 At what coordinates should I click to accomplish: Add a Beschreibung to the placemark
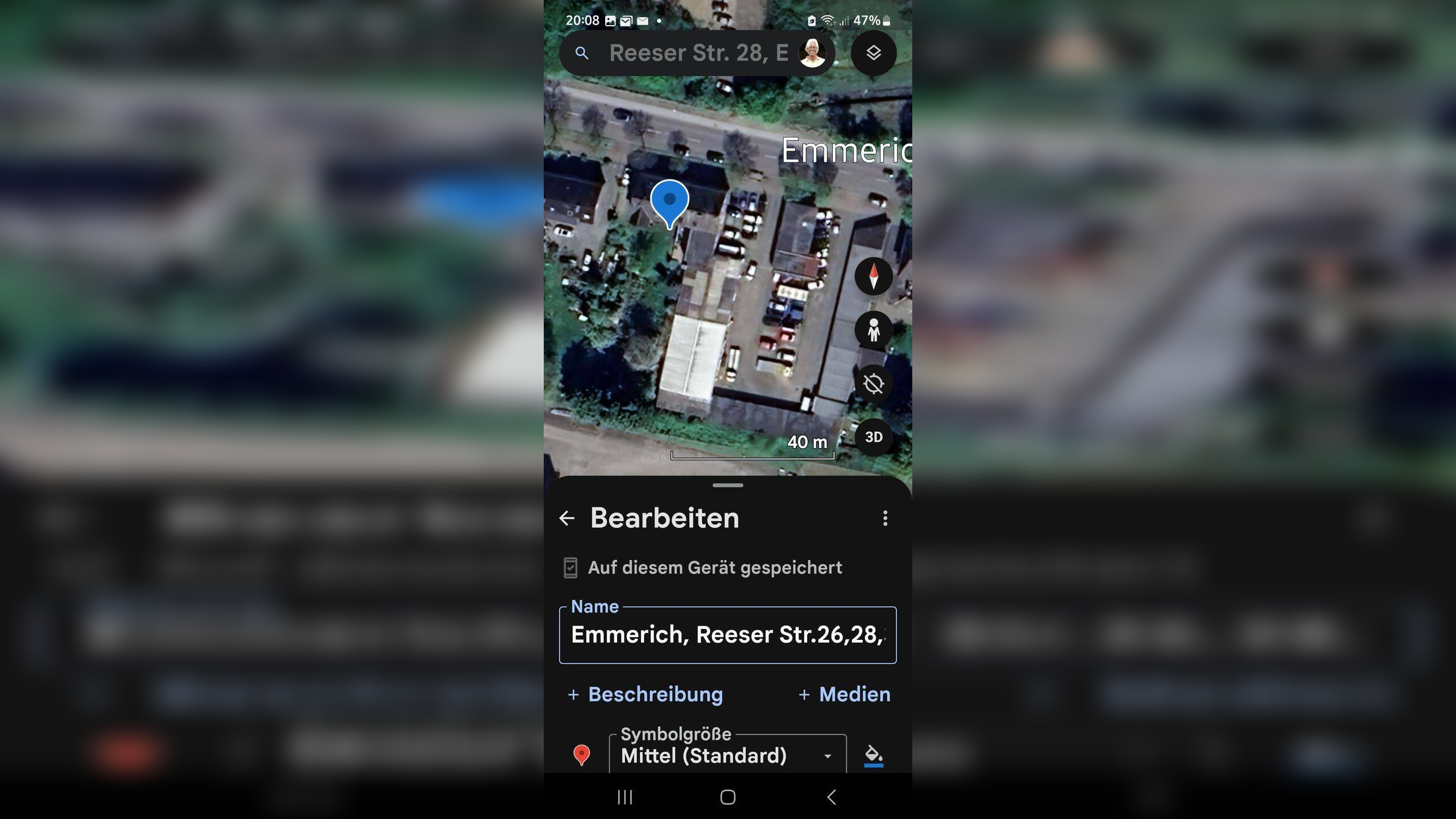[646, 694]
